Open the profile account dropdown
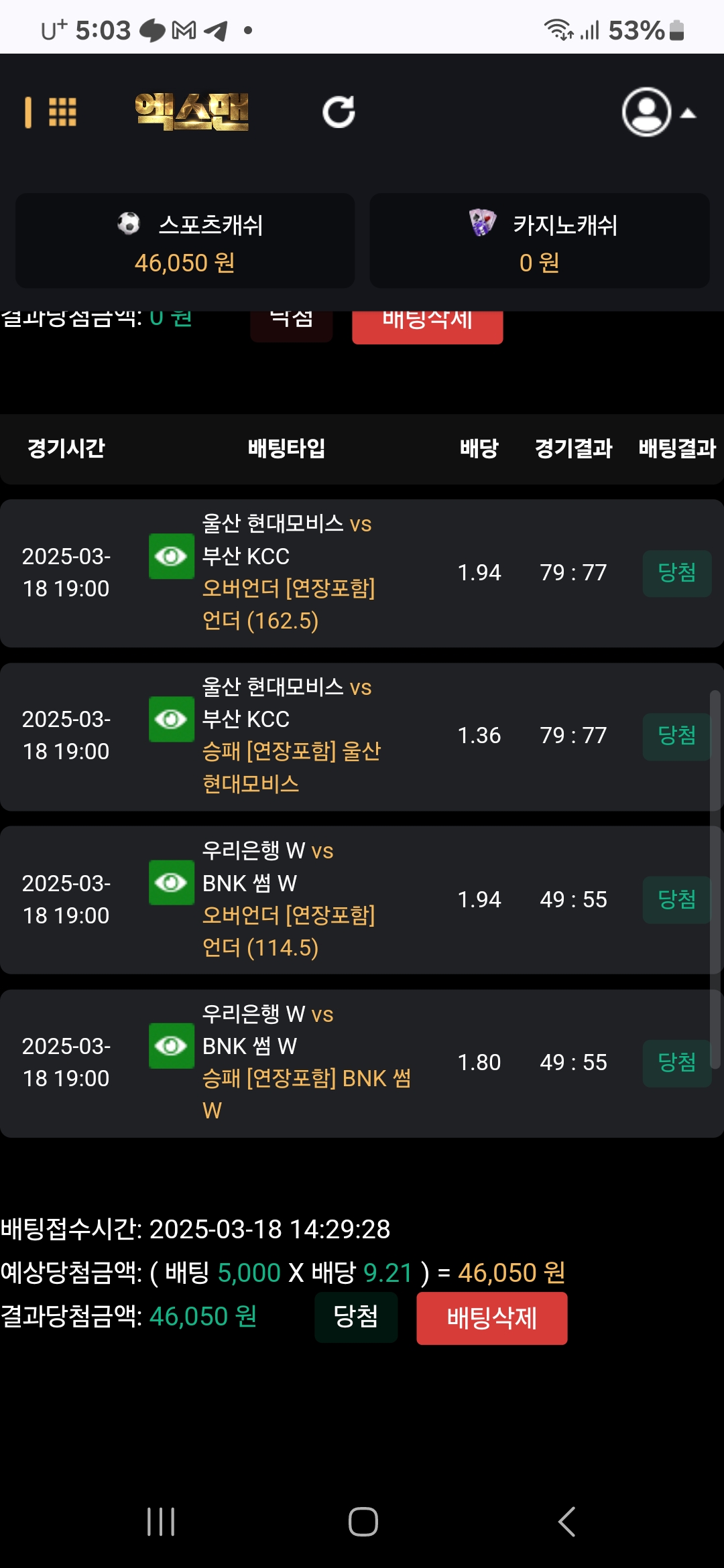 [658, 112]
